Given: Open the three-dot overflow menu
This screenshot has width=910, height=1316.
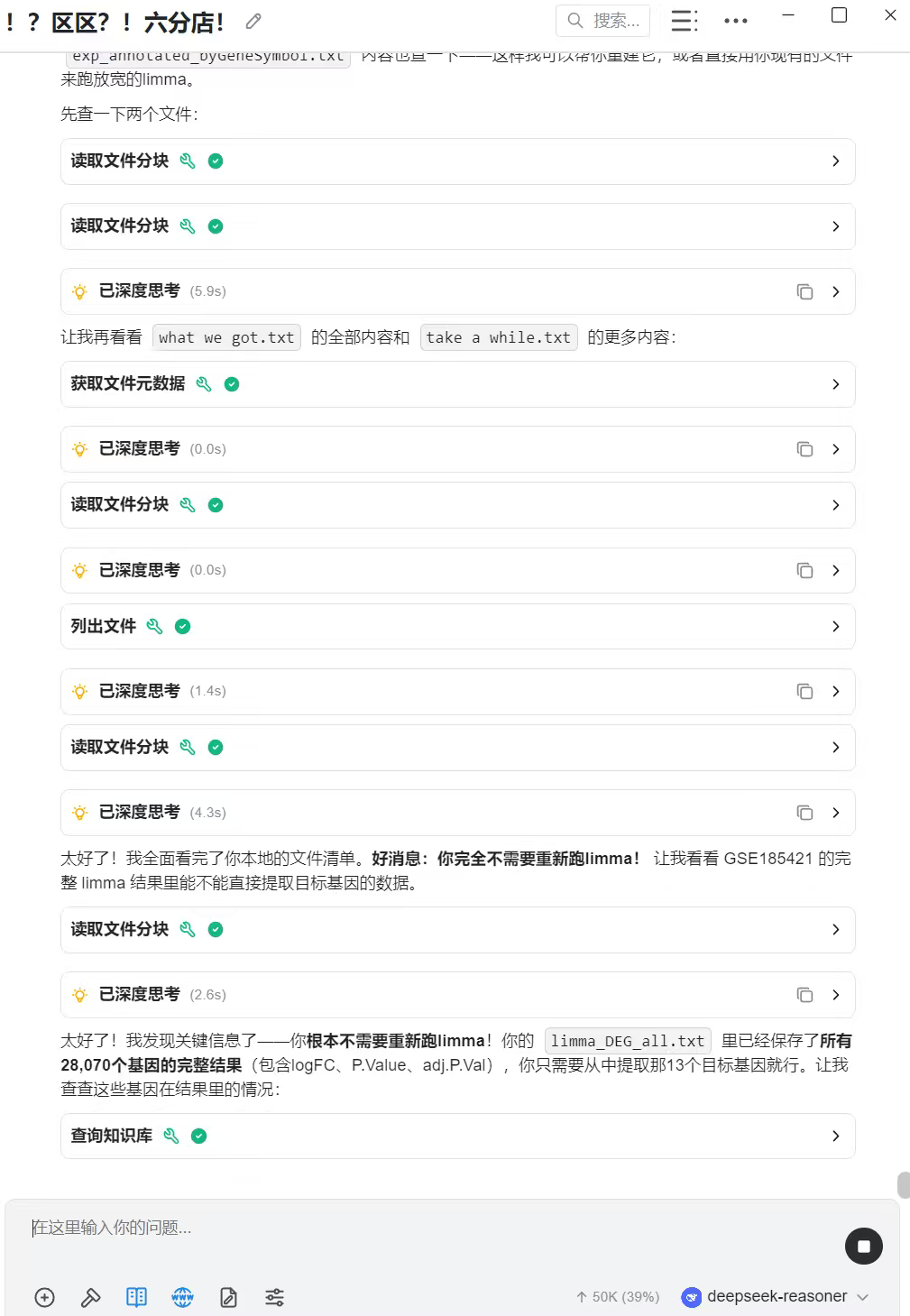Looking at the screenshot, I should point(736,21).
